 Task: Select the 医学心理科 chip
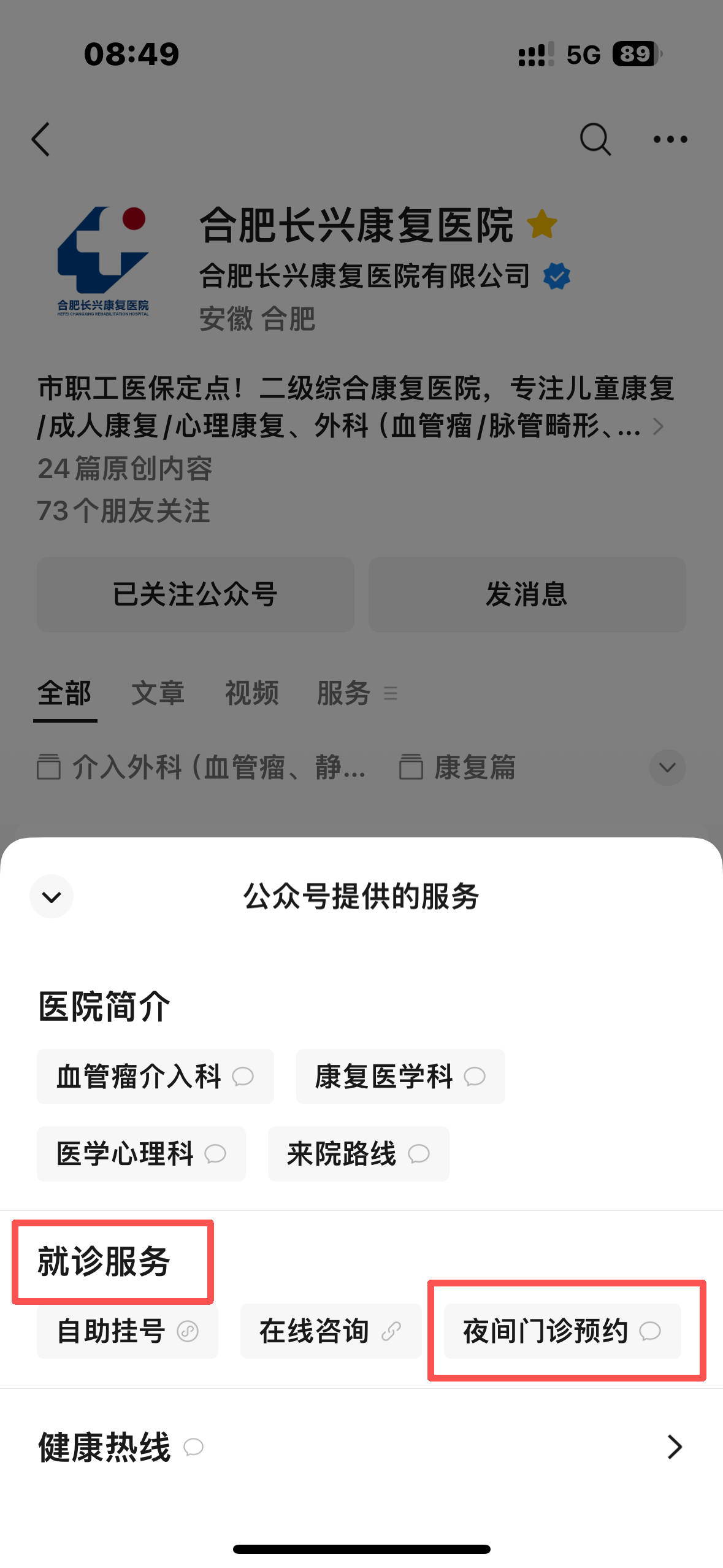click(x=141, y=1154)
